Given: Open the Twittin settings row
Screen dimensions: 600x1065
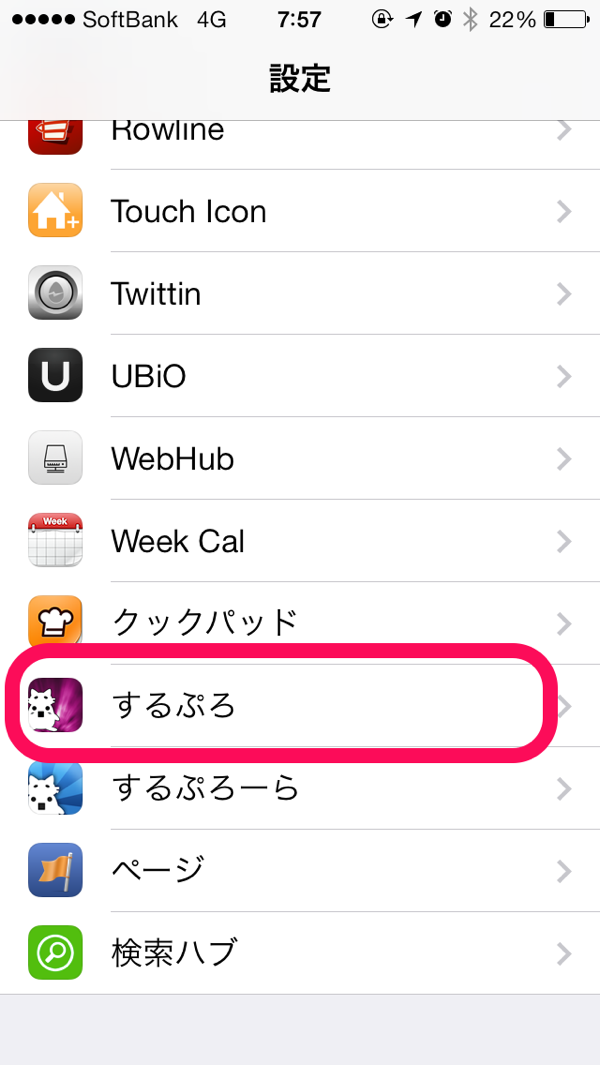Looking at the screenshot, I should (x=300, y=293).
